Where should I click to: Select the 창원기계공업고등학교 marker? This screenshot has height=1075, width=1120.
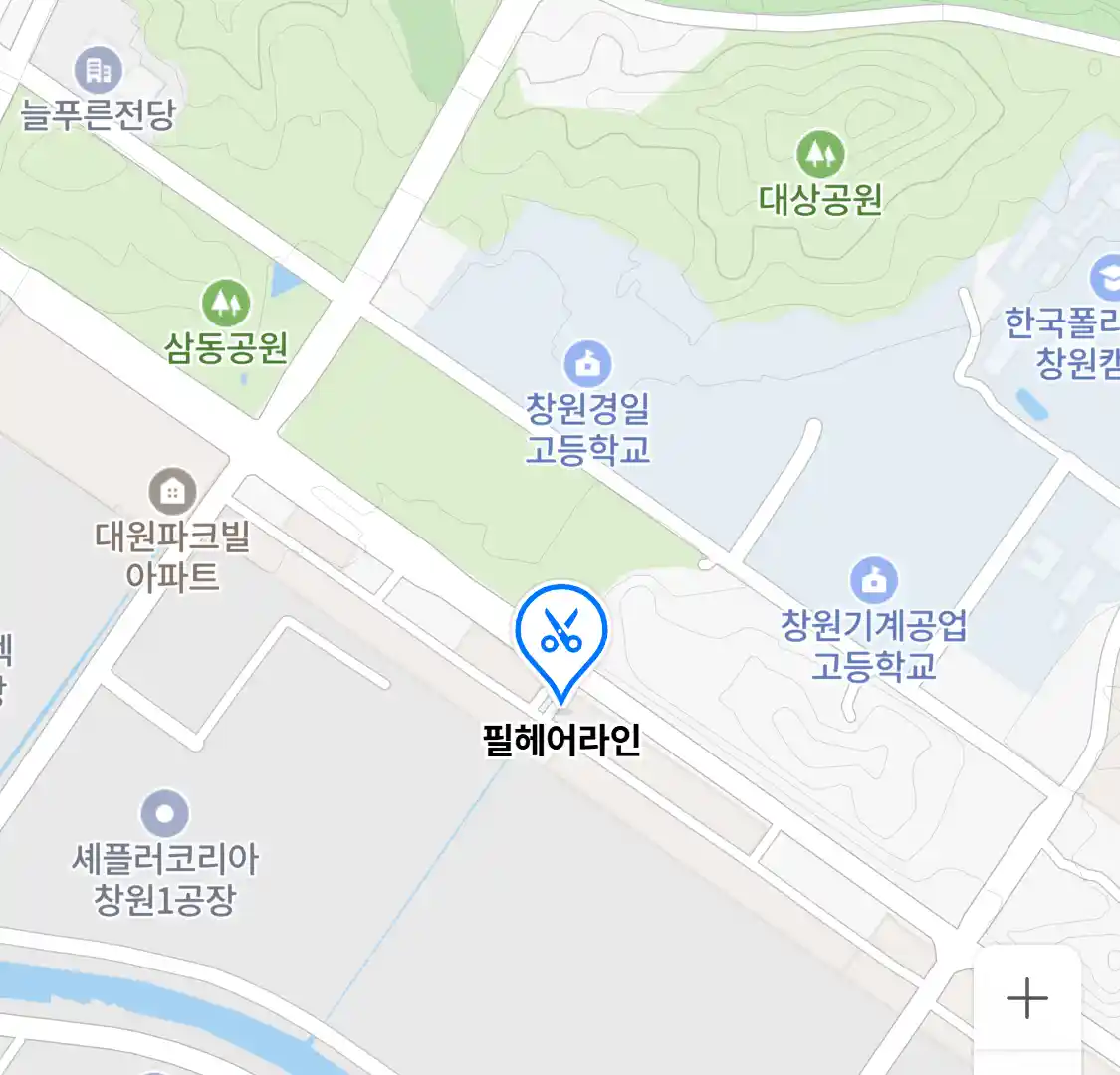873,580
